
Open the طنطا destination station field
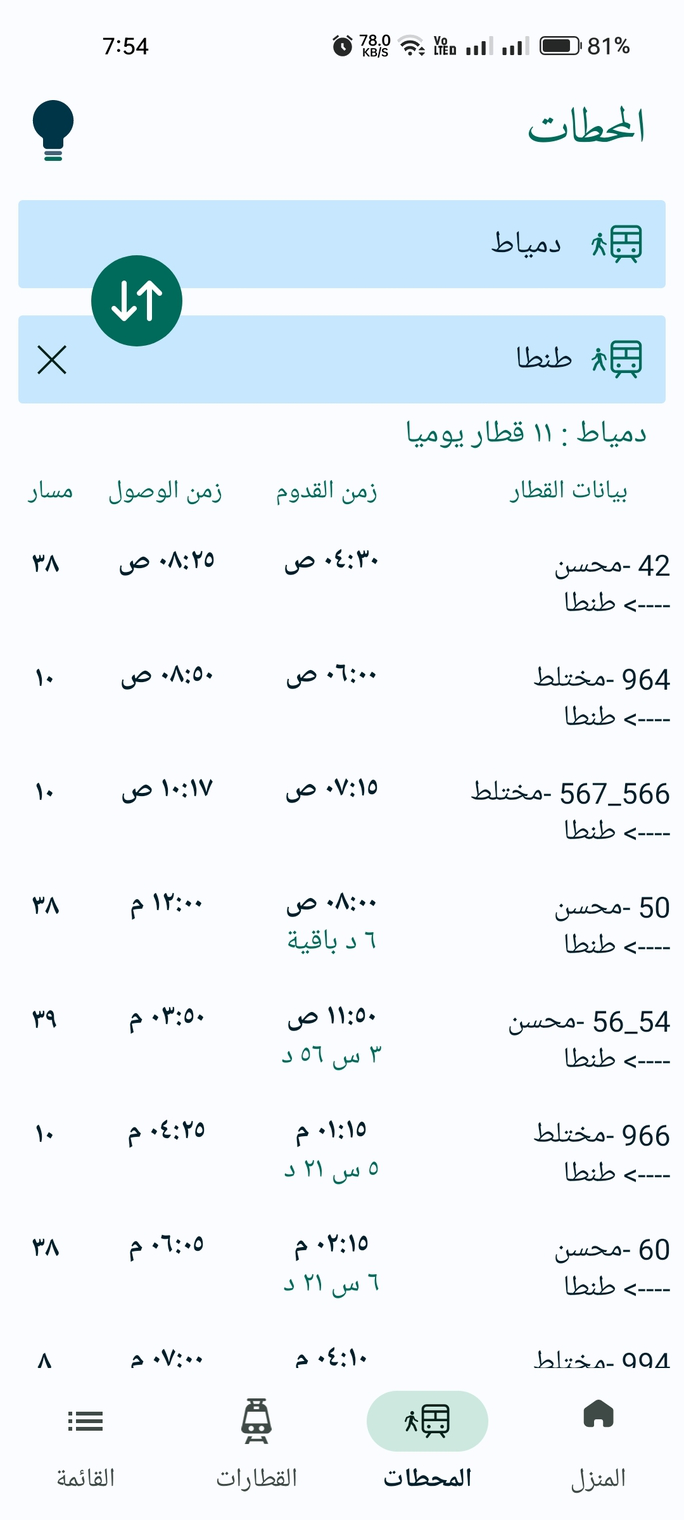[x=342, y=360]
